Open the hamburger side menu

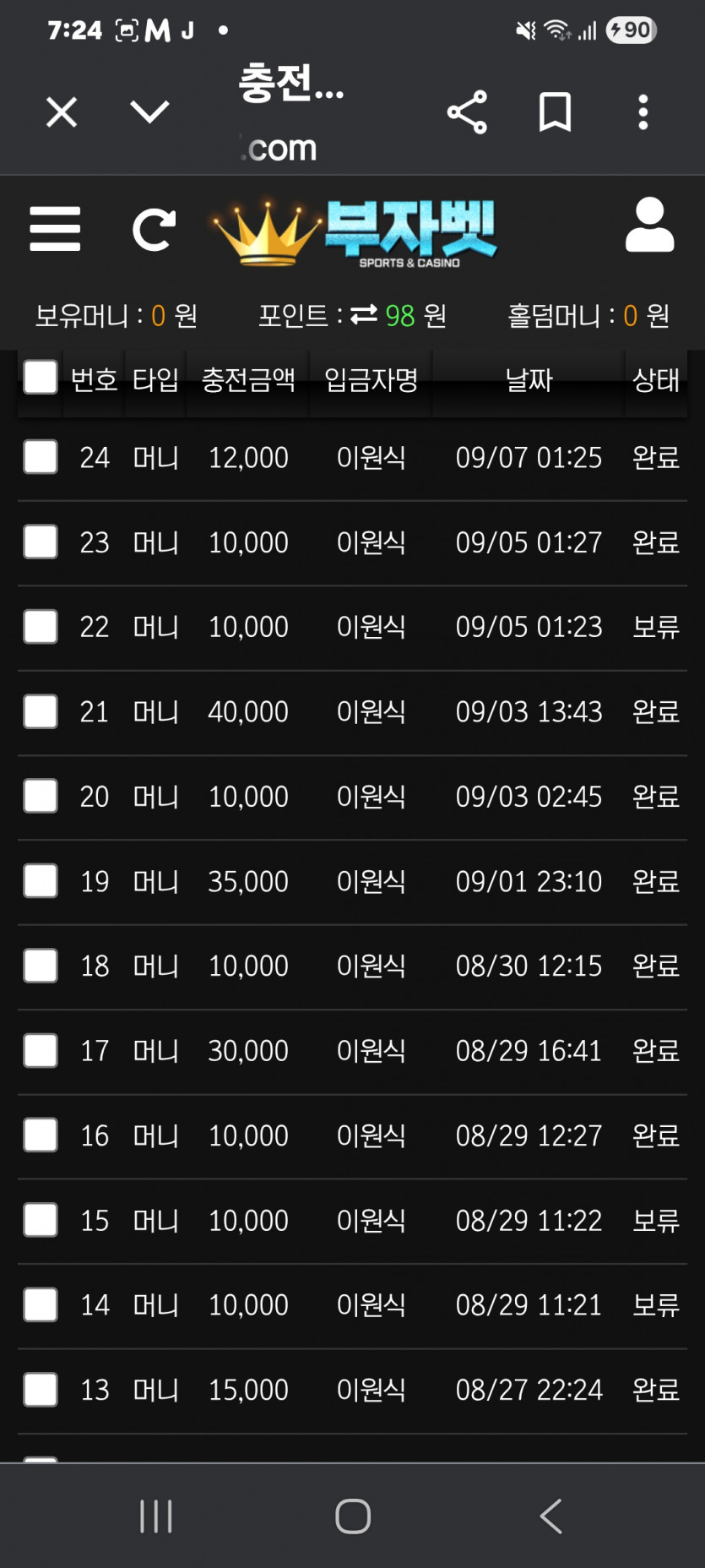(x=55, y=229)
